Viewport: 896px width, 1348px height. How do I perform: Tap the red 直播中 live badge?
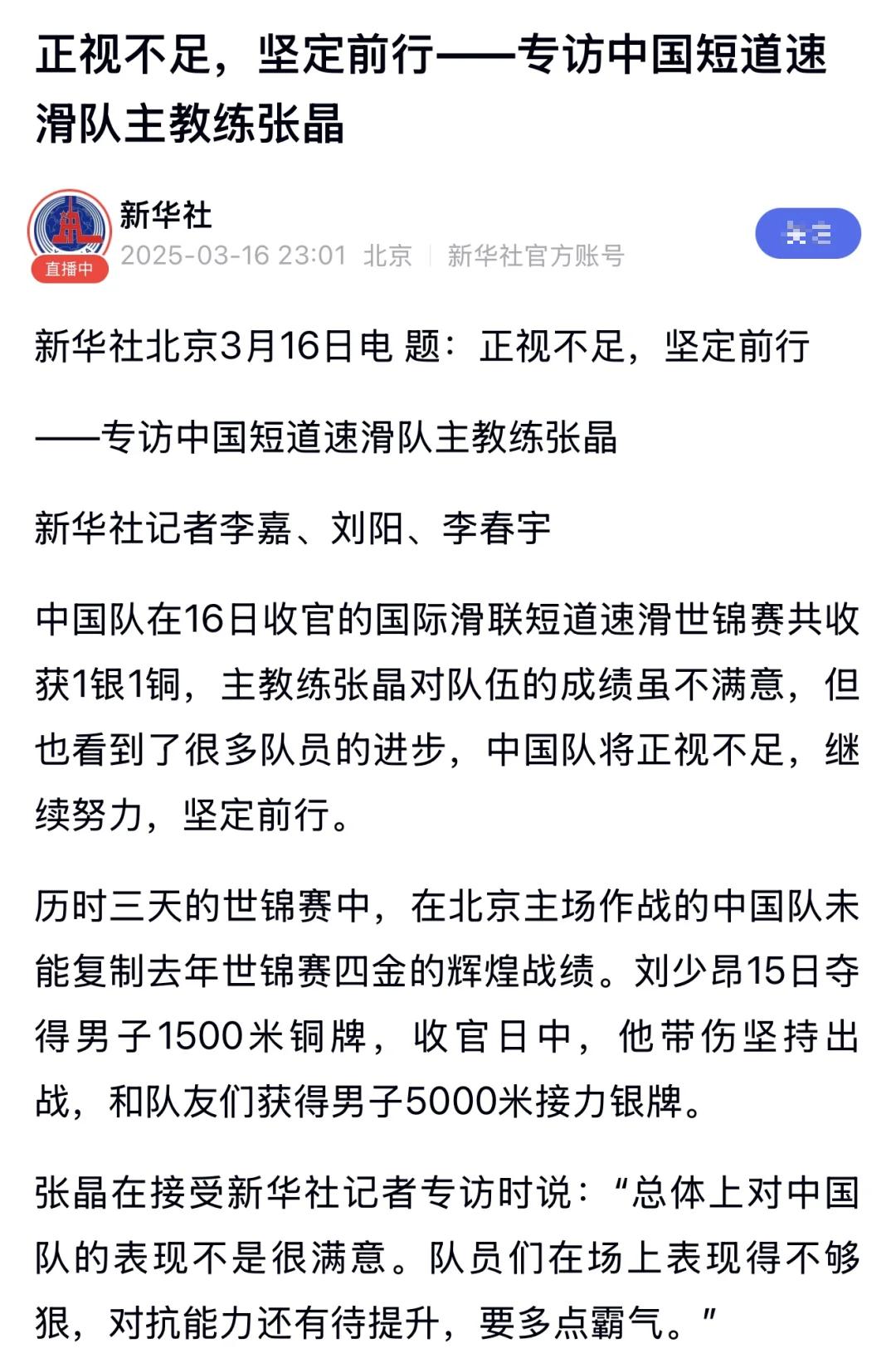tap(70, 268)
